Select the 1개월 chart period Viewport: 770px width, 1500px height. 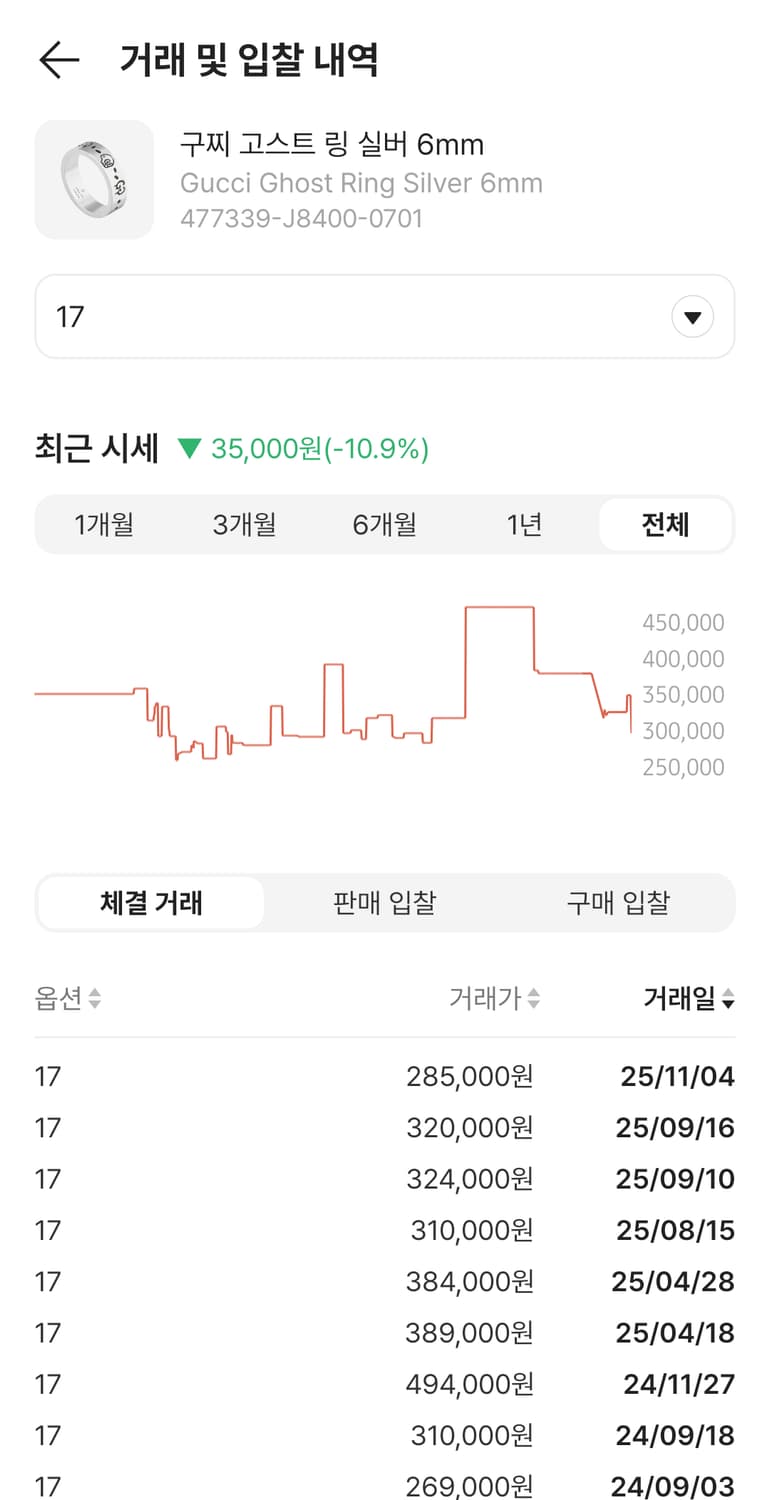[x=104, y=524]
